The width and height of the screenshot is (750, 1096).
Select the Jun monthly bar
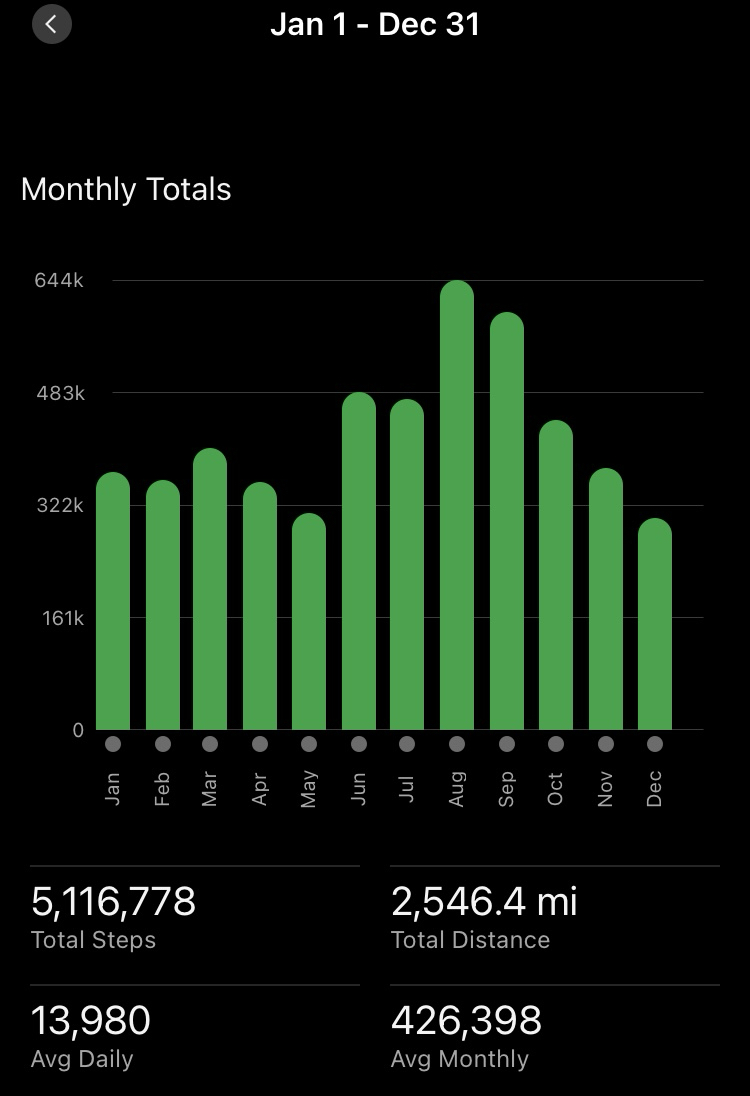[359, 562]
